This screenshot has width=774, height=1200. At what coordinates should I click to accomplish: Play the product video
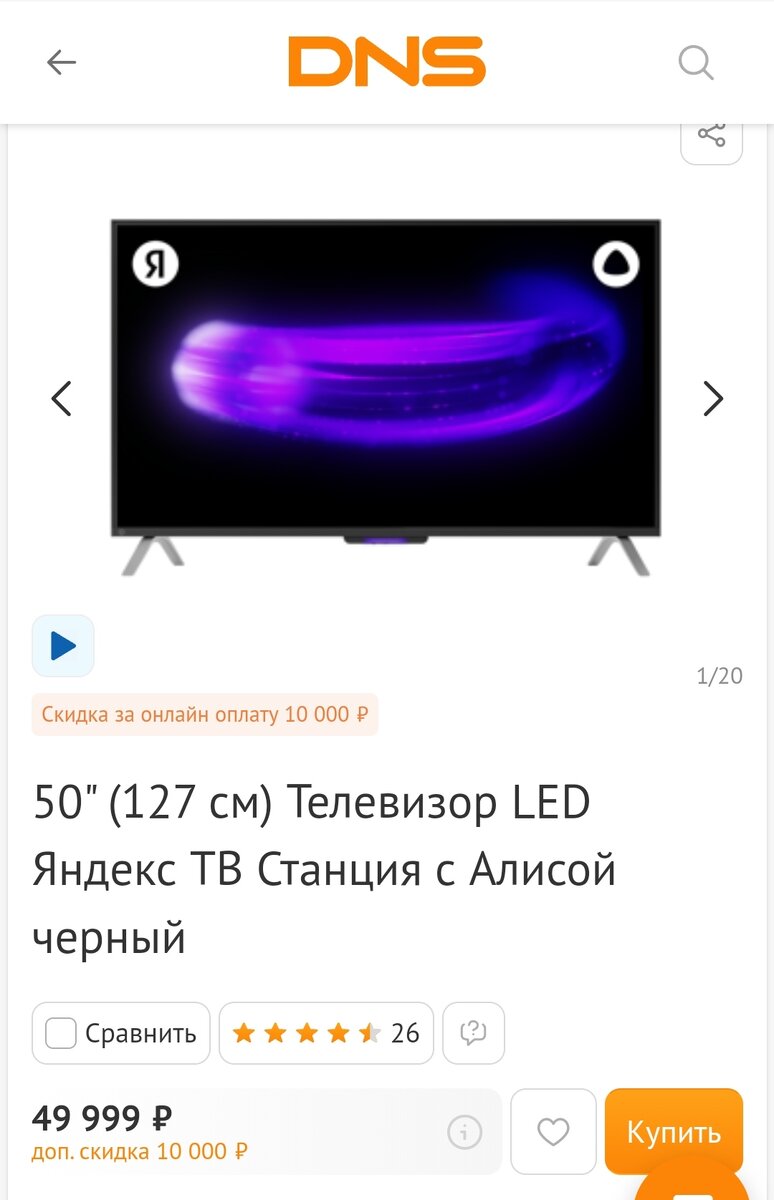[x=63, y=645]
